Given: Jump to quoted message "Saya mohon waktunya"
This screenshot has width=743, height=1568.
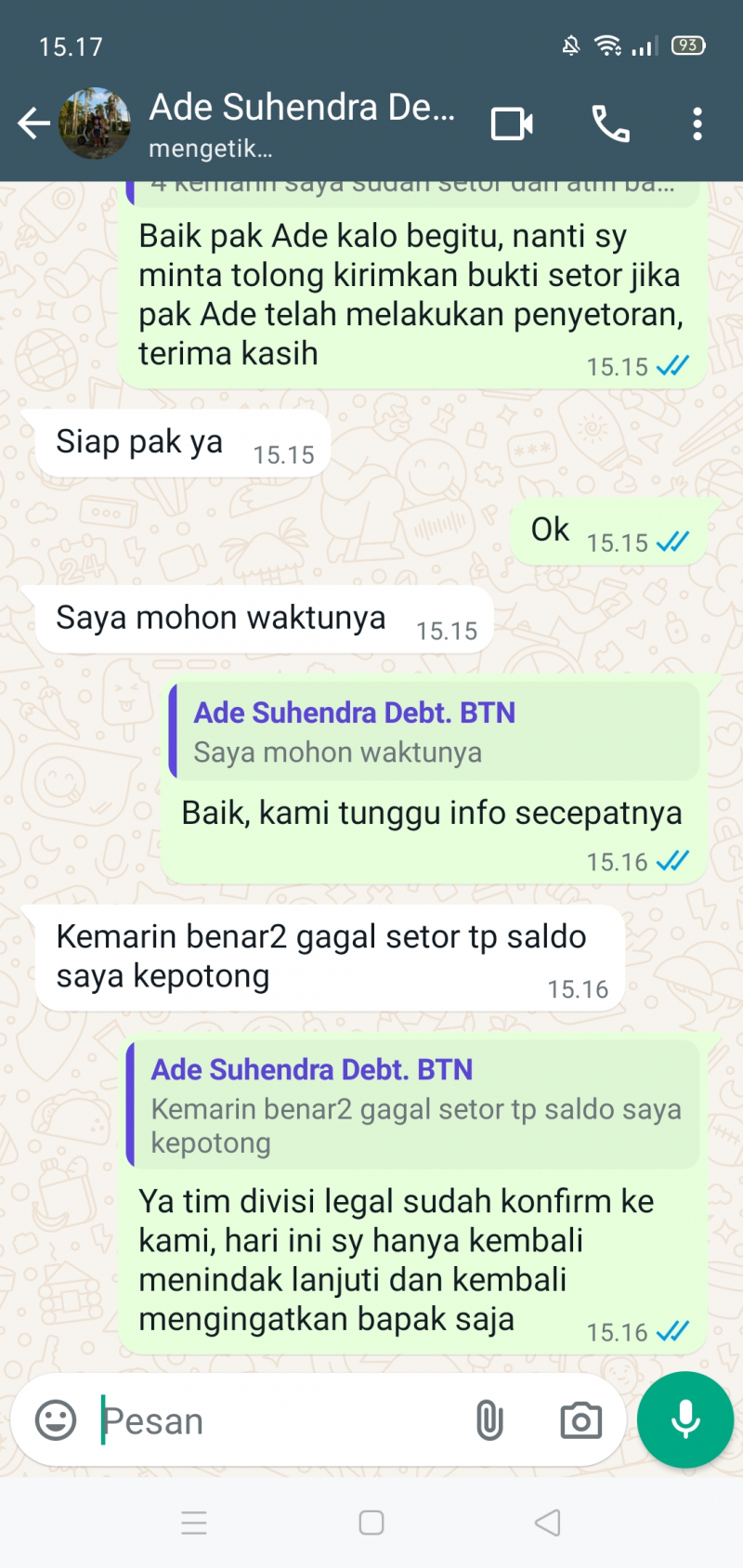Looking at the screenshot, I should click(x=433, y=732).
